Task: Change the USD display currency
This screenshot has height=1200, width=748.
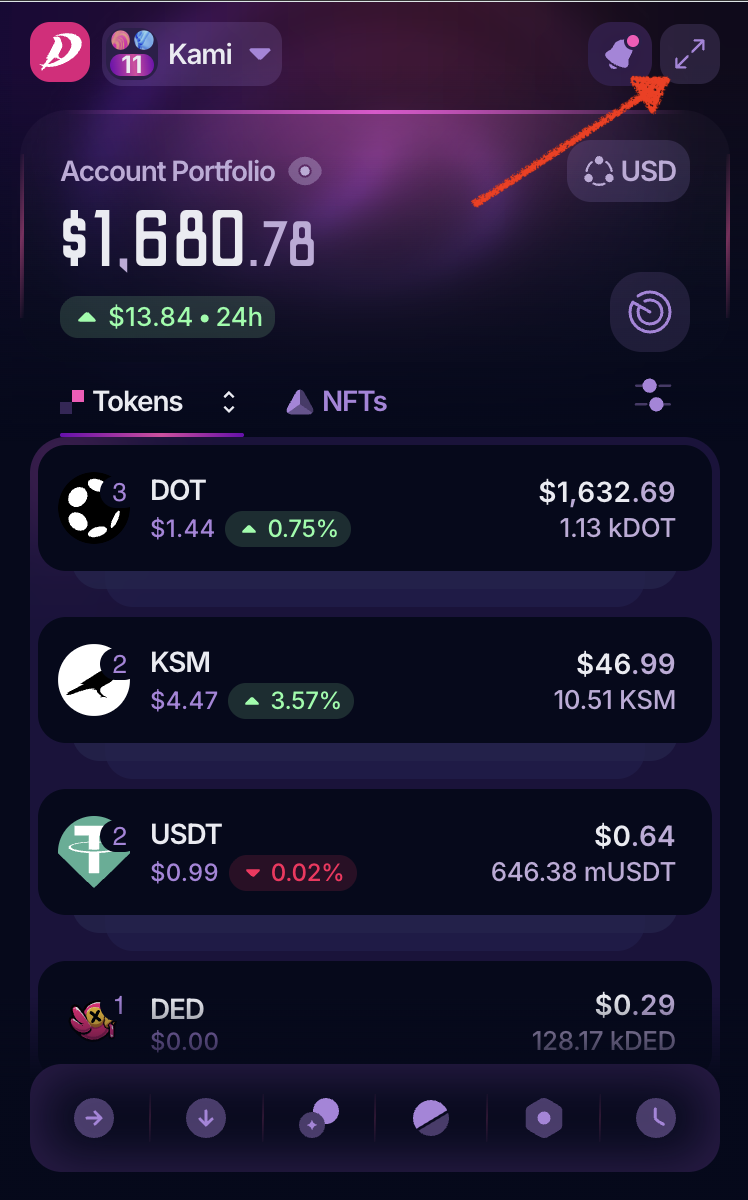Action: tap(629, 172)
